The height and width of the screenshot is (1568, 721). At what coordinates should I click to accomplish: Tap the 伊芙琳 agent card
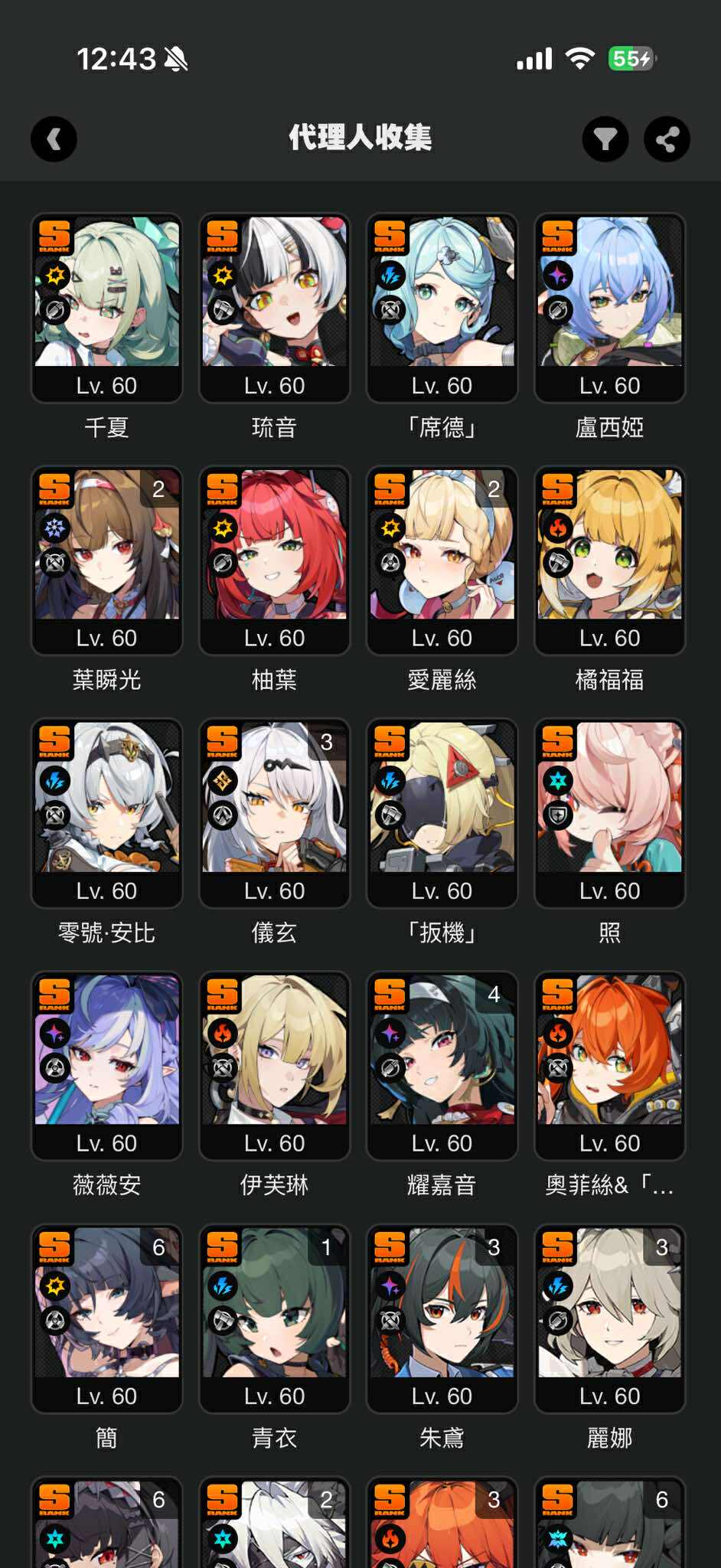point(274,1066)
